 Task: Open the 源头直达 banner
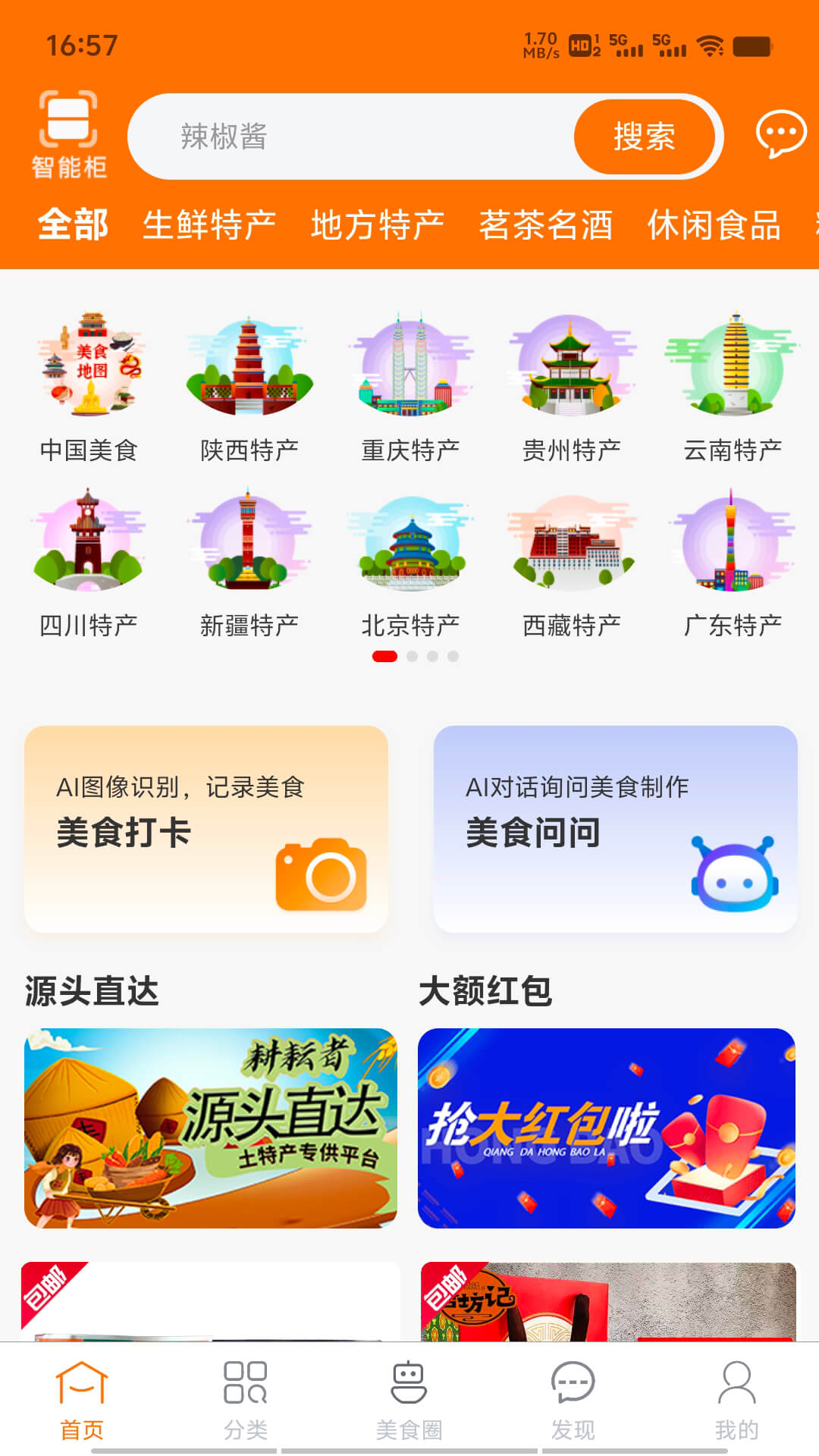coord(211,1128)
